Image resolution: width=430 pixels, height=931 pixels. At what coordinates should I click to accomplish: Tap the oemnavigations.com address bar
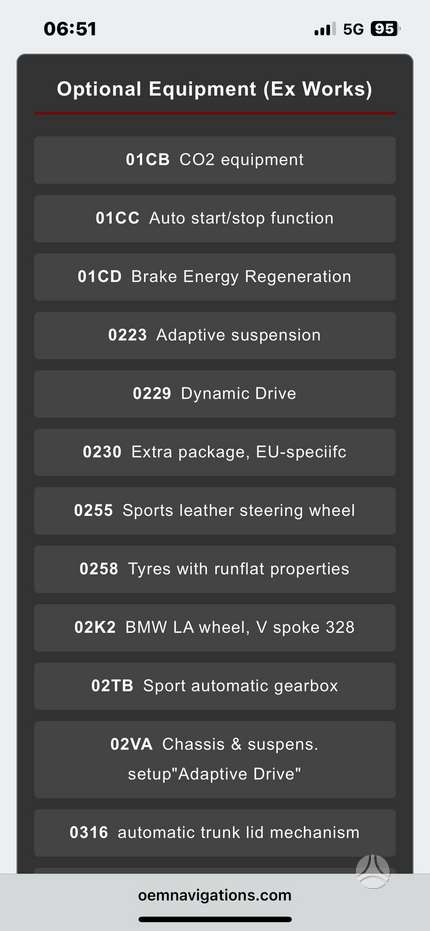(x=214, y=895)
